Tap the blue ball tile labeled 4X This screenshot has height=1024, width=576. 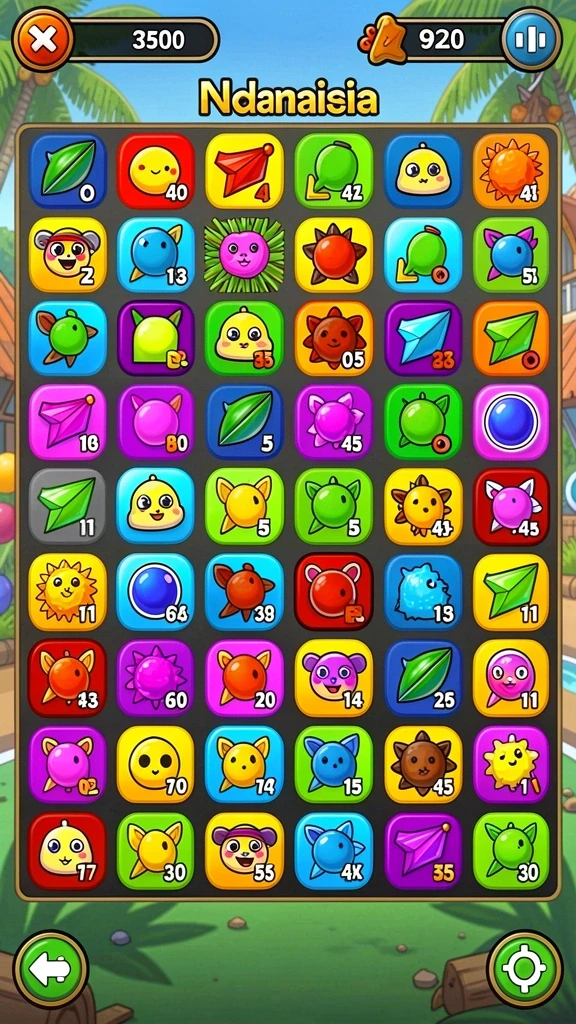pos(334,851)
